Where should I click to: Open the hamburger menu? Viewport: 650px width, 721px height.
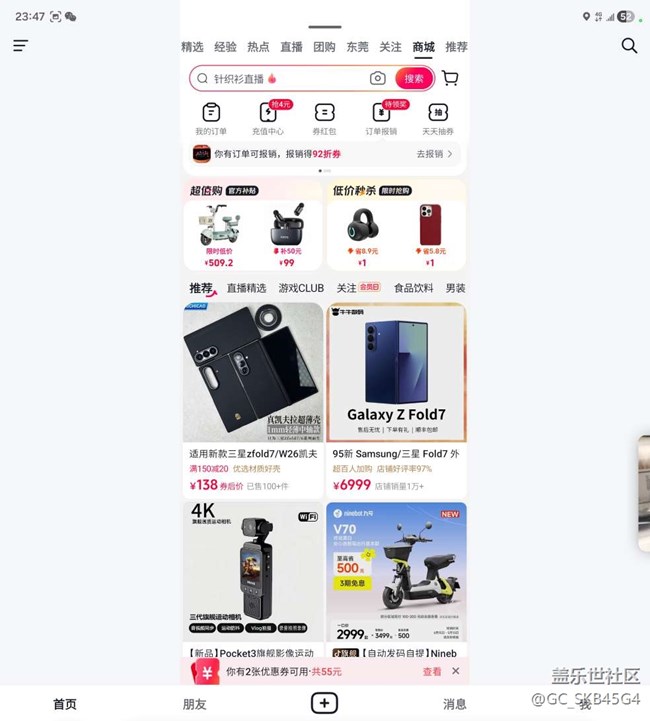pos(20,45)
